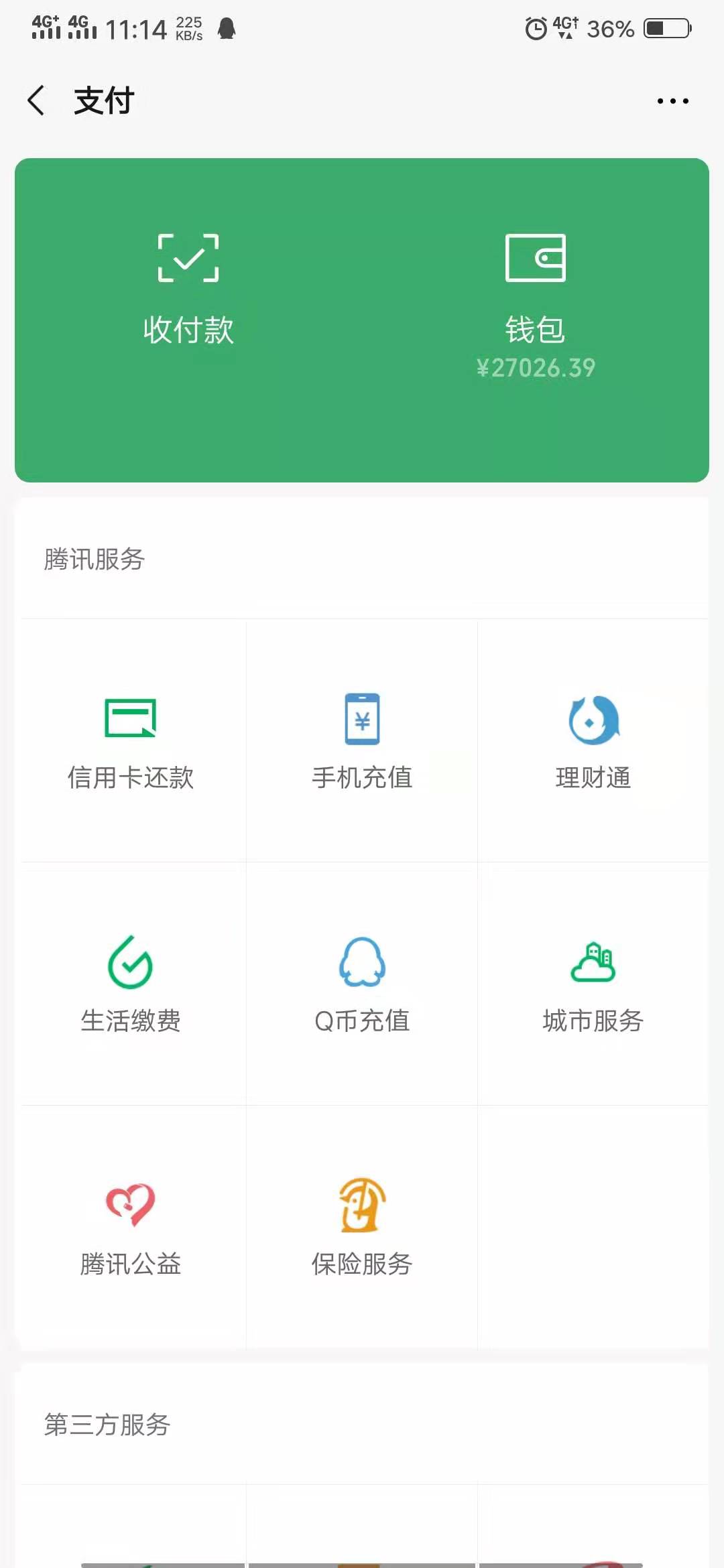The image size is (724, 1568).
Task: Open 理财通 wealth management
Action: 593,742
